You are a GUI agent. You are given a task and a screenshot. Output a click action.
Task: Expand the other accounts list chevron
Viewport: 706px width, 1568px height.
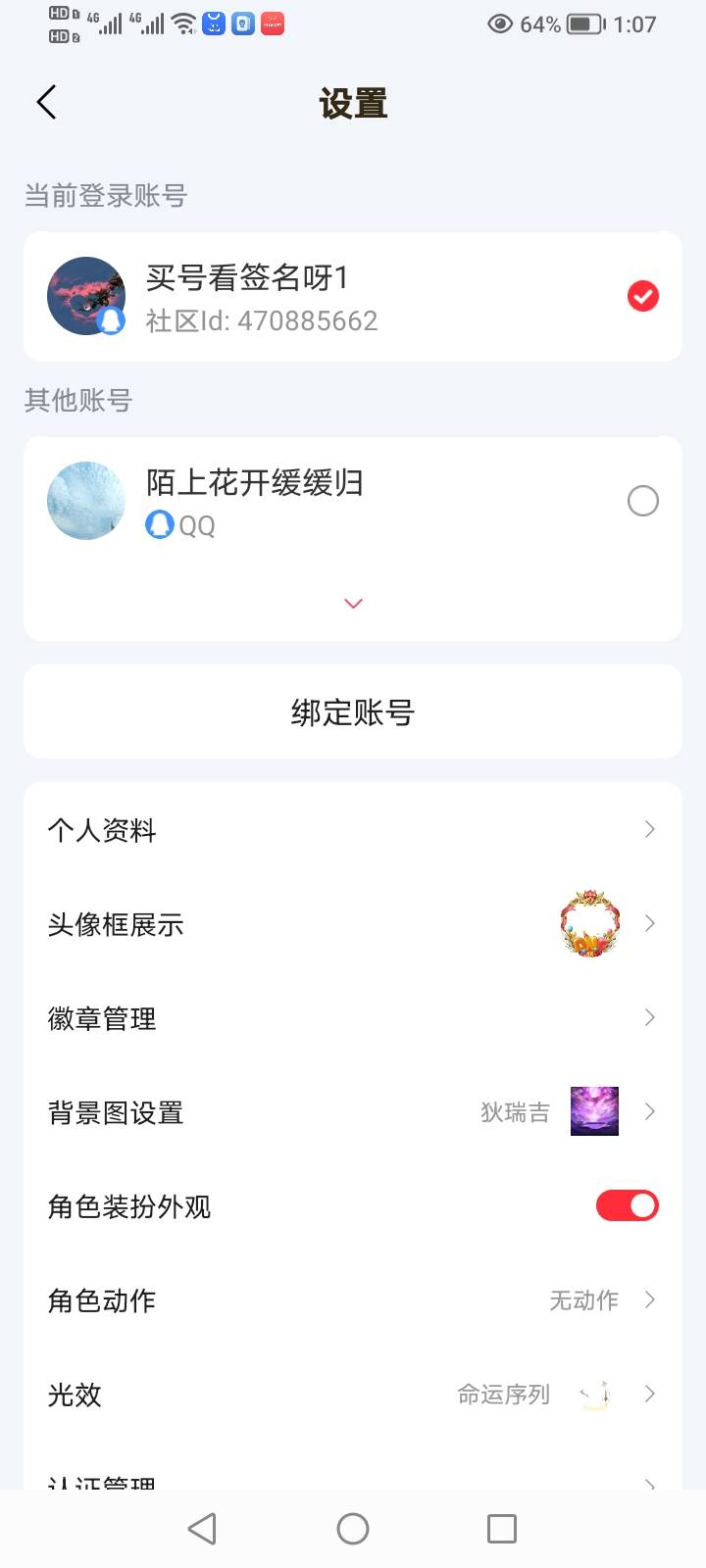352,604
